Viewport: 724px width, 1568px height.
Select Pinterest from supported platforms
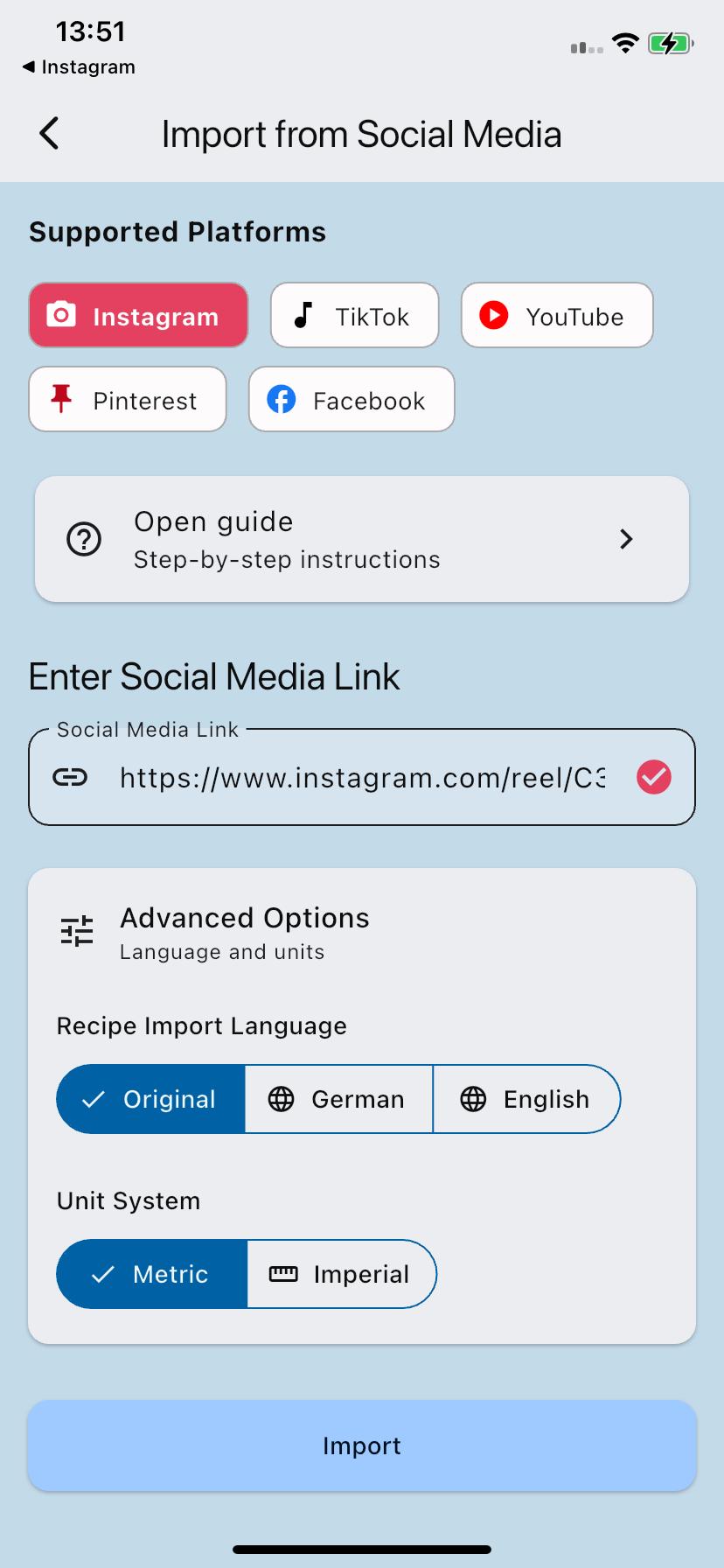(x=128, y=400)
